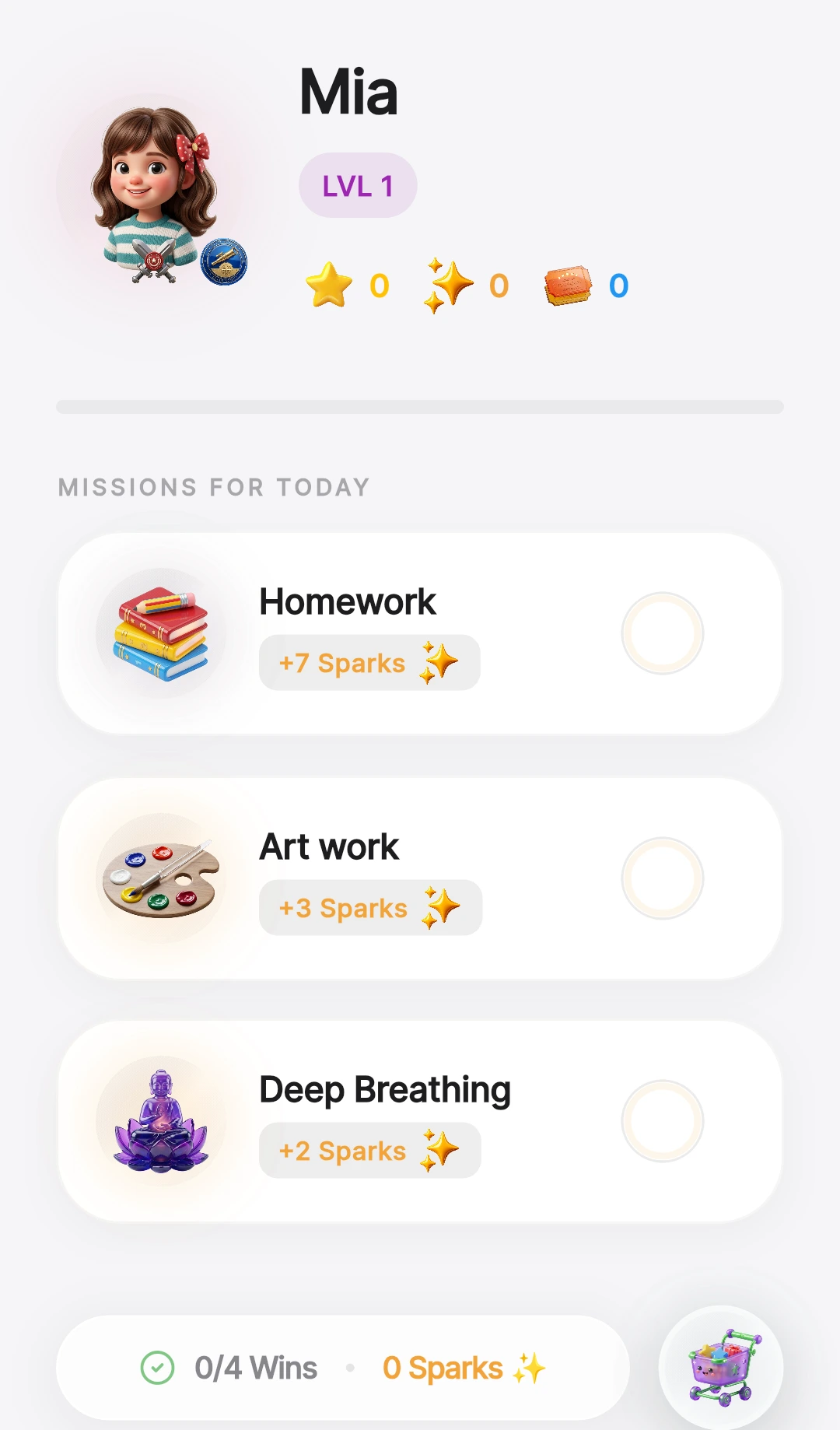Complete the Deep Breathing mission circle
The width and height of the screenshot is (840, 1430).
click(x=662, y=1120)
